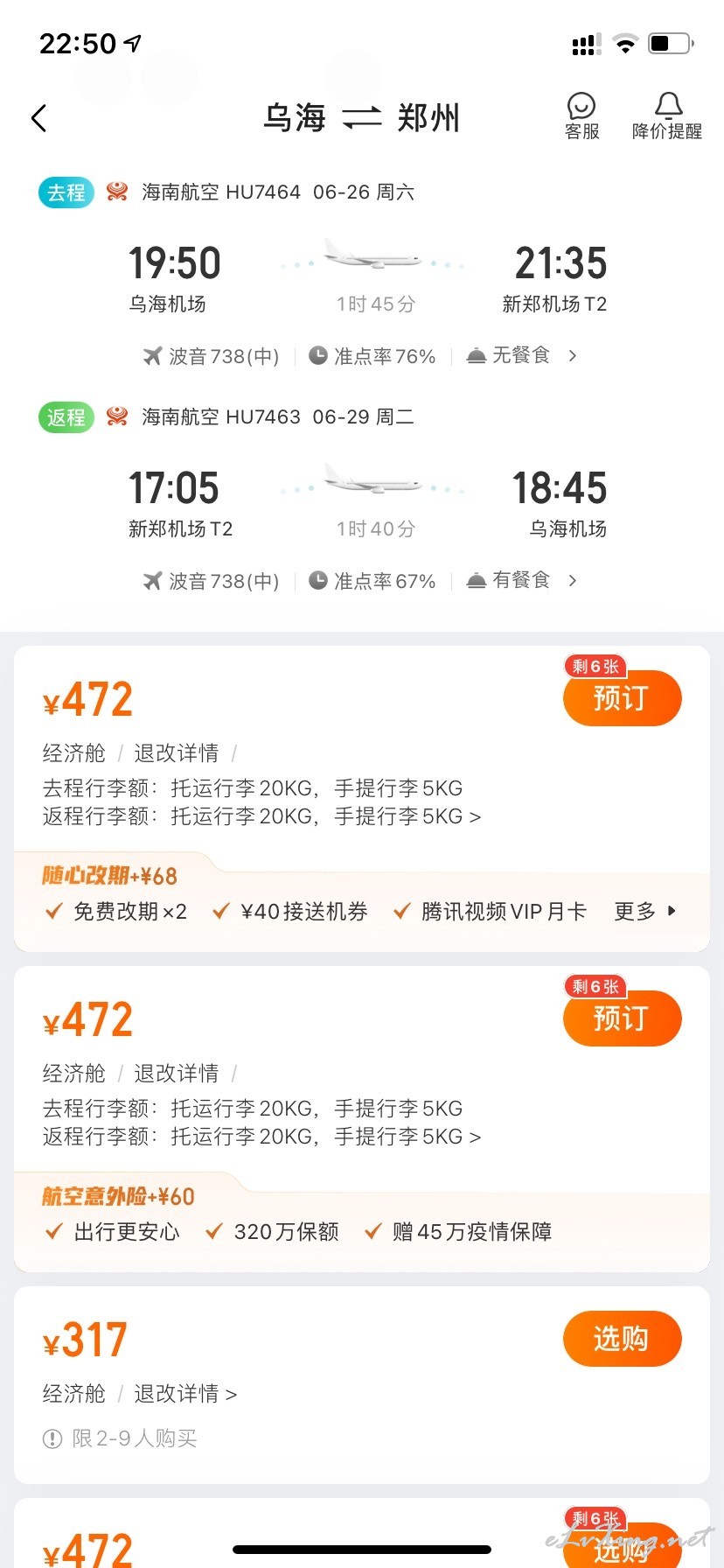Go back using the top-left arrow
Viewport: 724px width, 1568px height.
[x=38, y=118]
